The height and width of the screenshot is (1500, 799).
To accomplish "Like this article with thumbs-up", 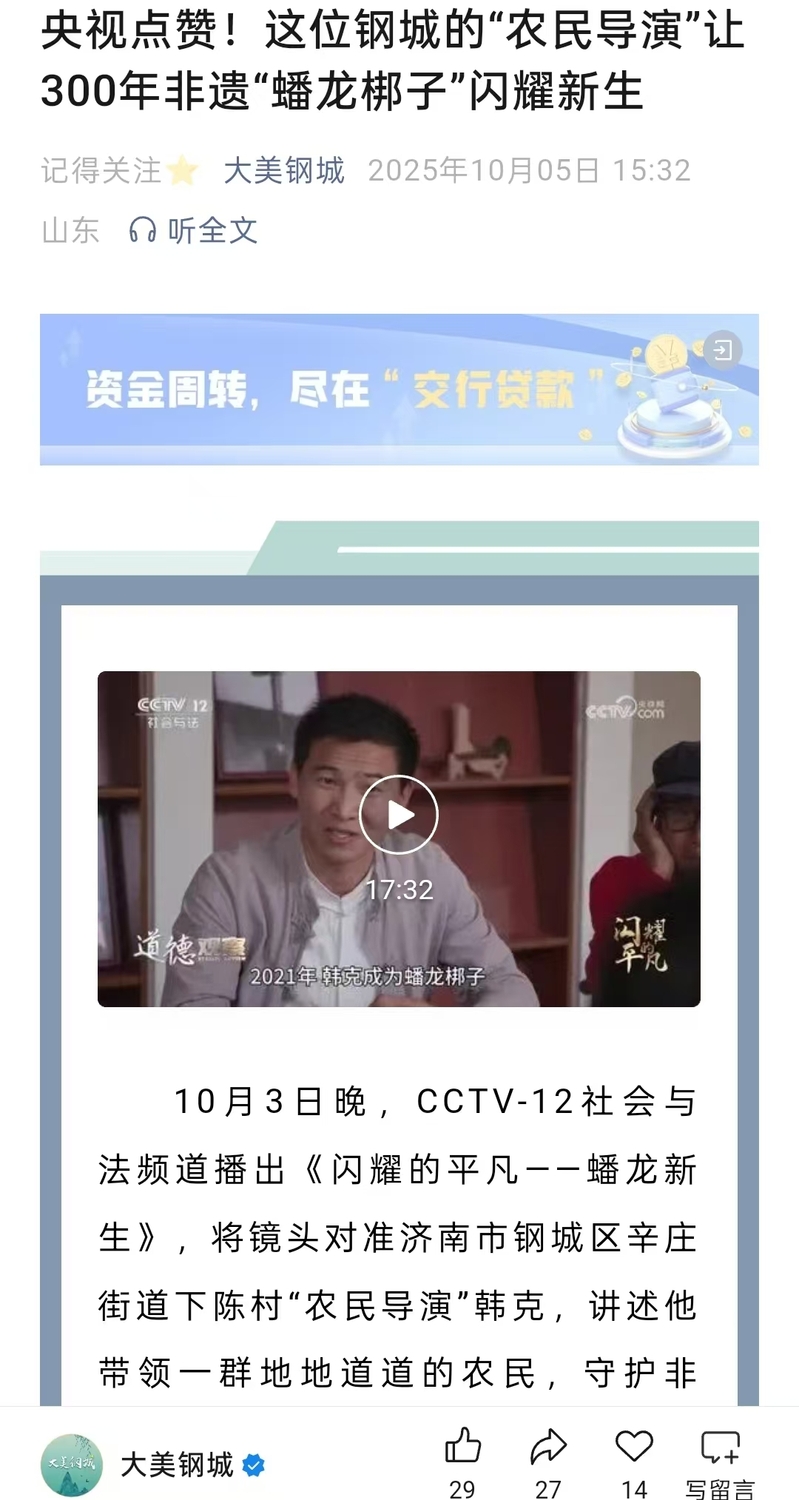I will pos(462,1447).
